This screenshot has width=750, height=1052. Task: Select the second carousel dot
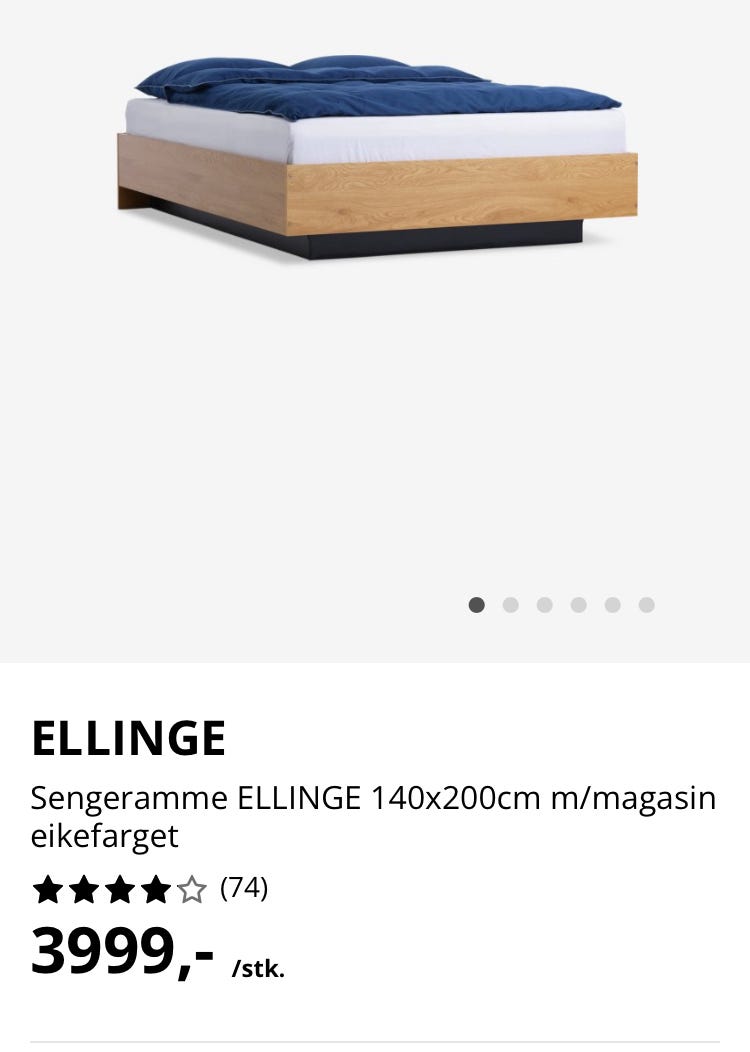point(511,605)
